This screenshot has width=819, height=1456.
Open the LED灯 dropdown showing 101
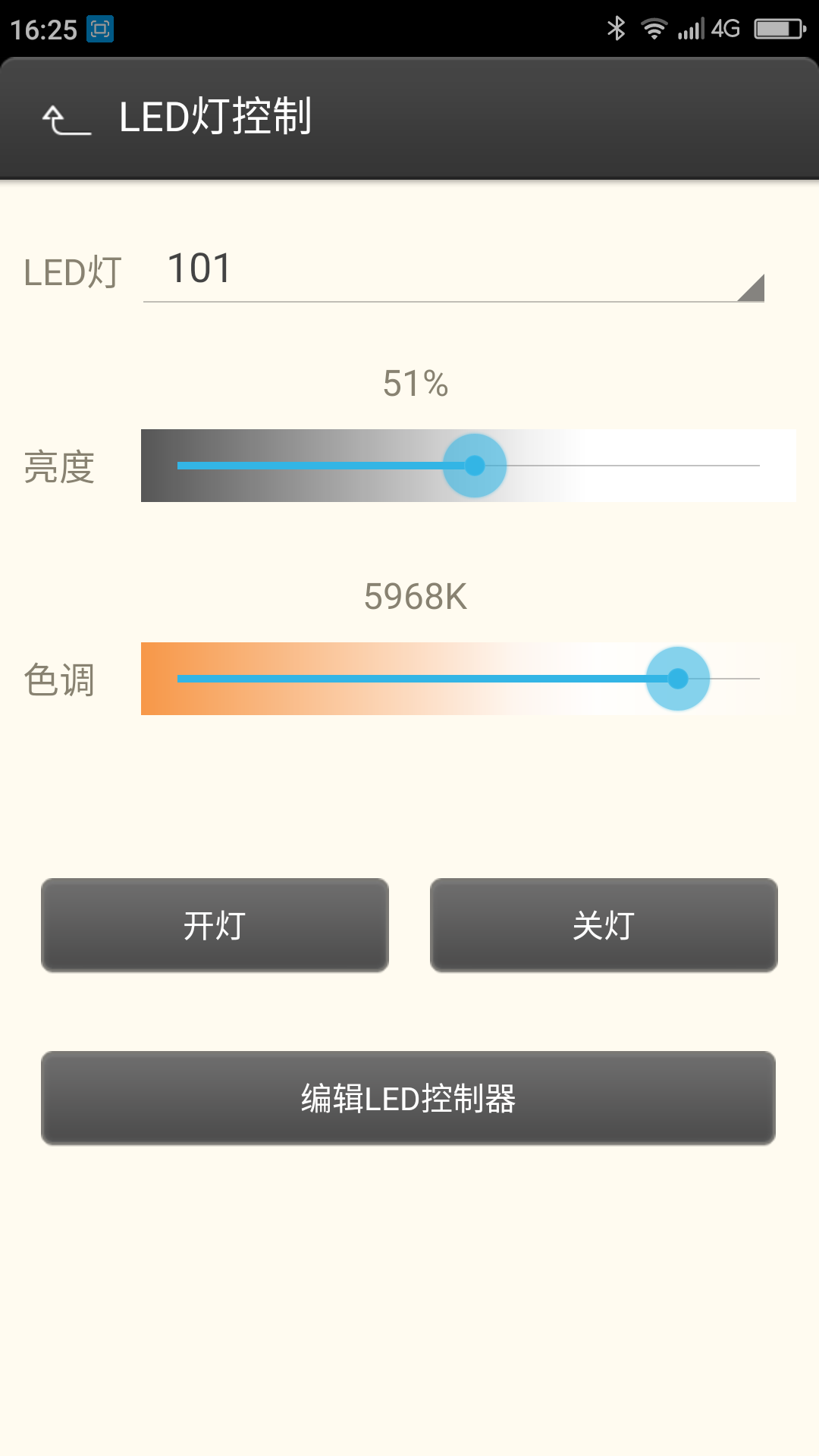click(x=453, y=270)
